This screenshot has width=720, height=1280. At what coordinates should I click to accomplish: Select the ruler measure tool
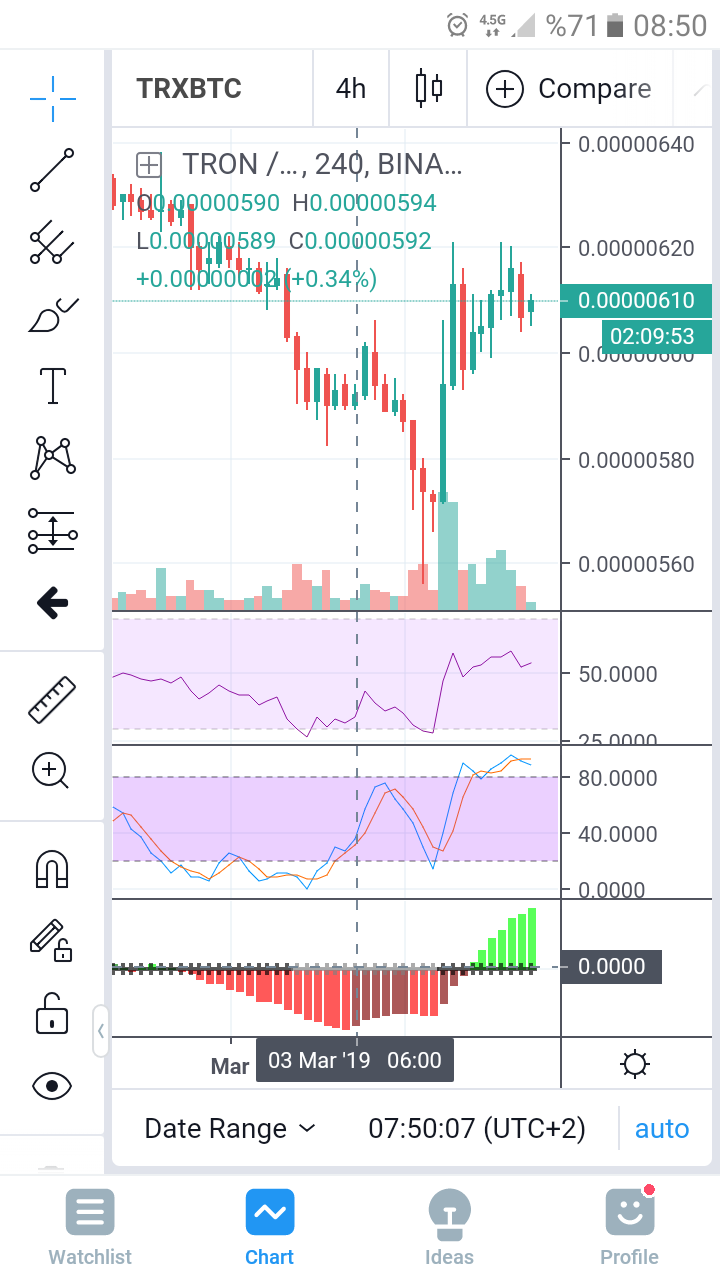[x=52, y=699]
